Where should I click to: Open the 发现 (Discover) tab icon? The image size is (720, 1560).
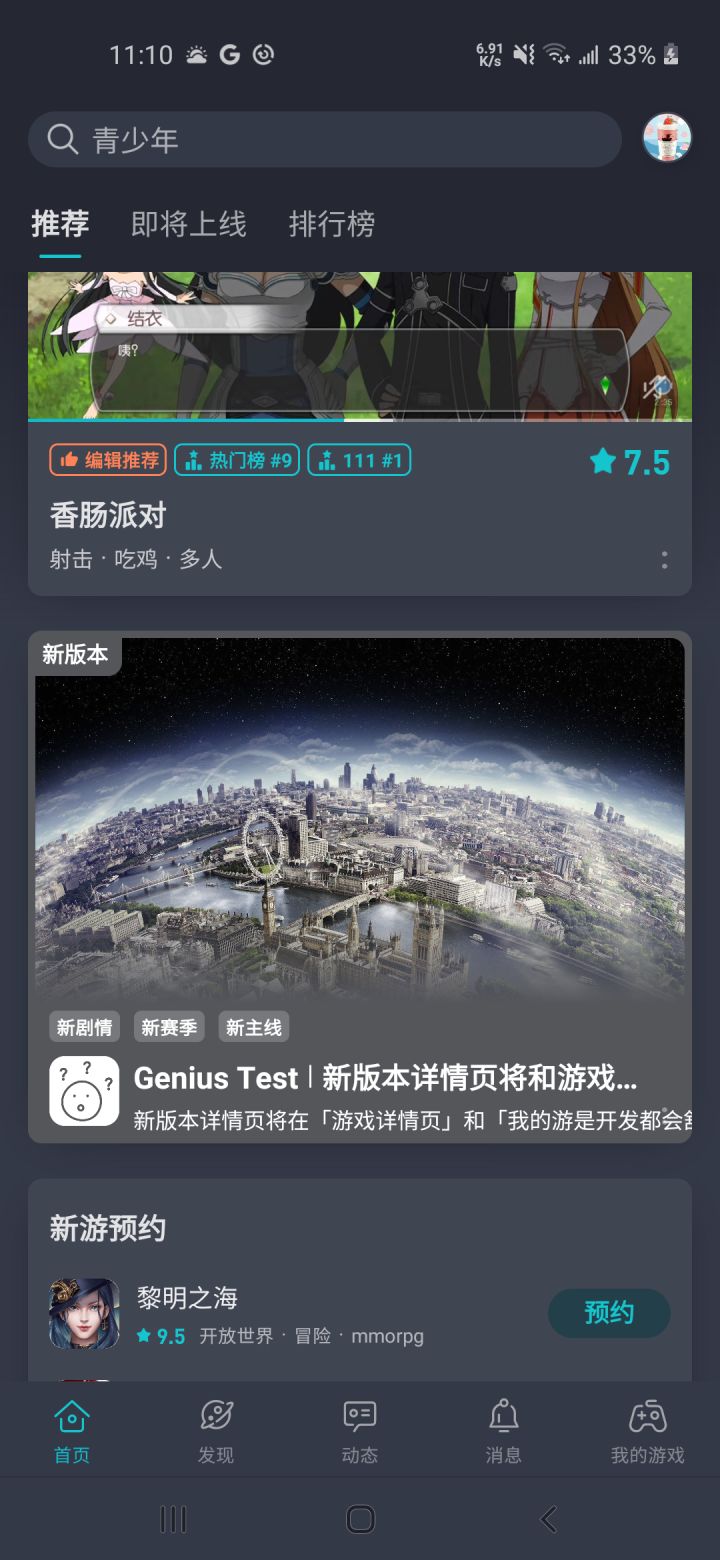(216, 1415)
